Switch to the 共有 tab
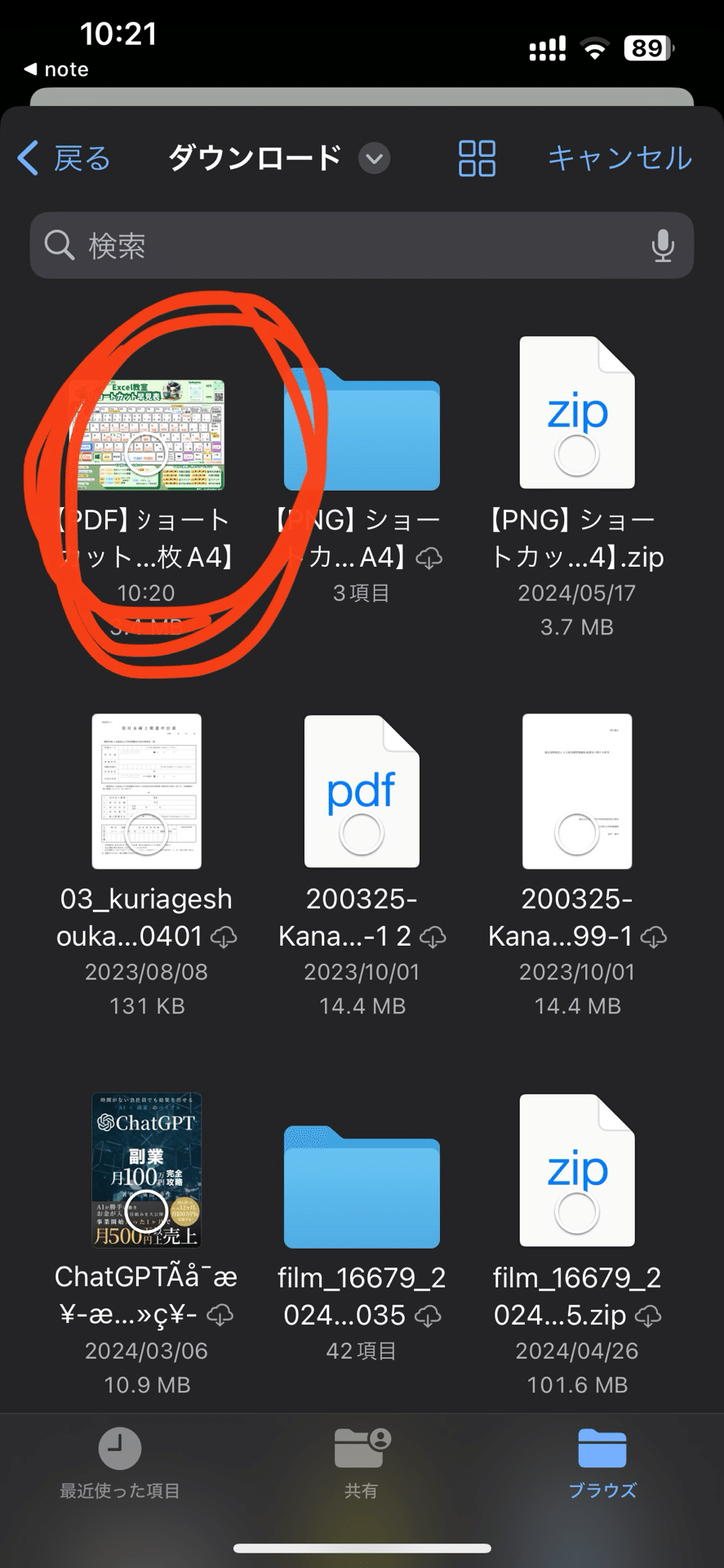Screen dimensions: 724x1568 tap(362, 1463)
